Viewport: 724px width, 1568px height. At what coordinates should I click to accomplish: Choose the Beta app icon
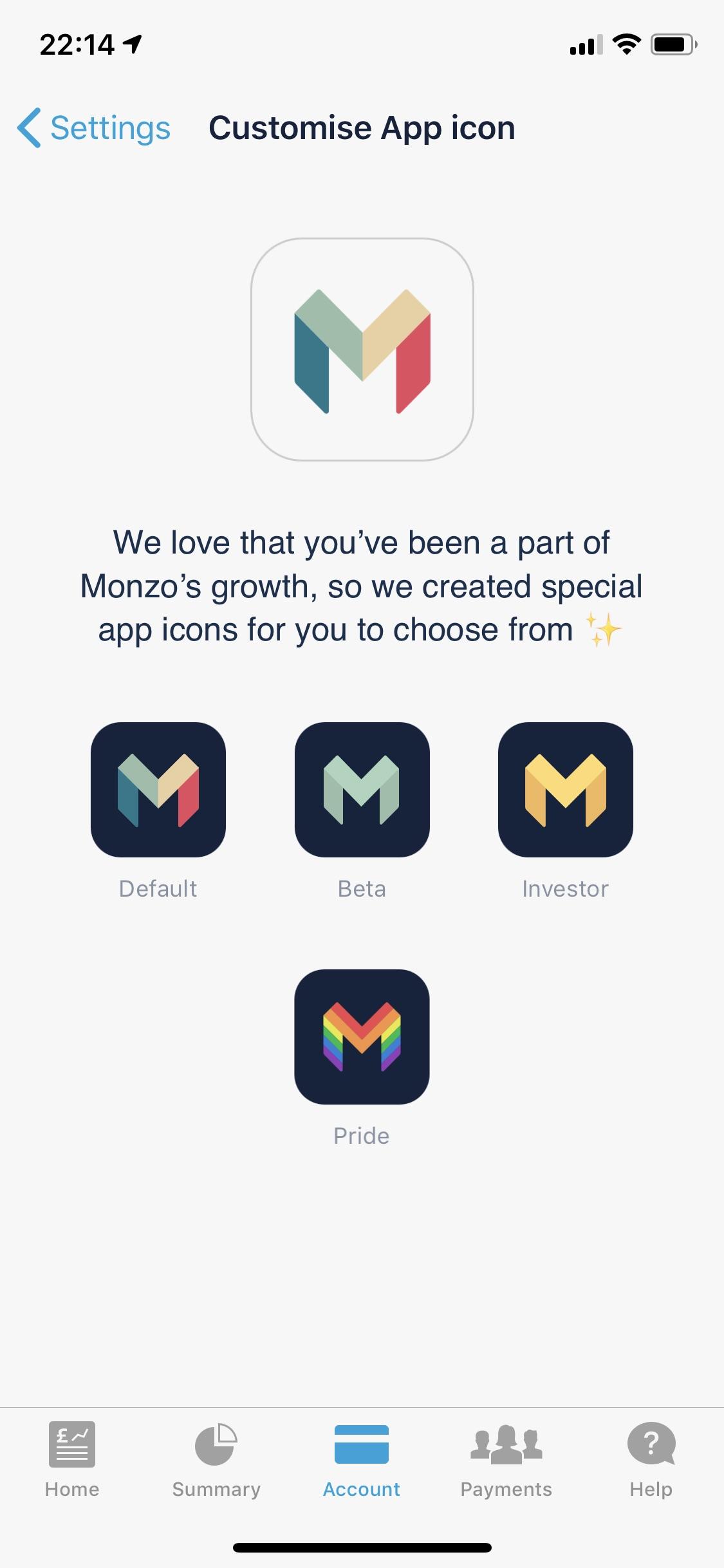[x=362, y=790]
